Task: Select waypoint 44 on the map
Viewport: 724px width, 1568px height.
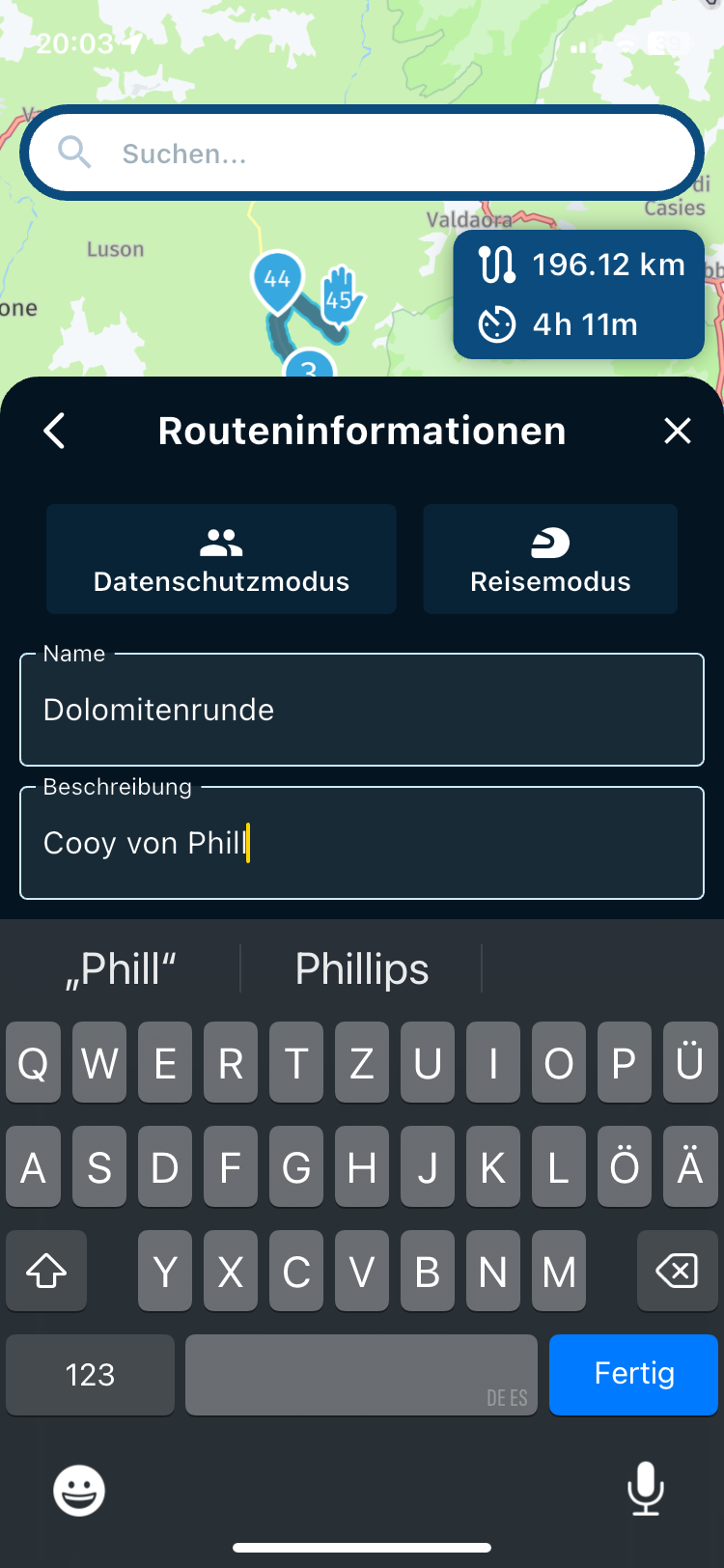Action: 277,279
